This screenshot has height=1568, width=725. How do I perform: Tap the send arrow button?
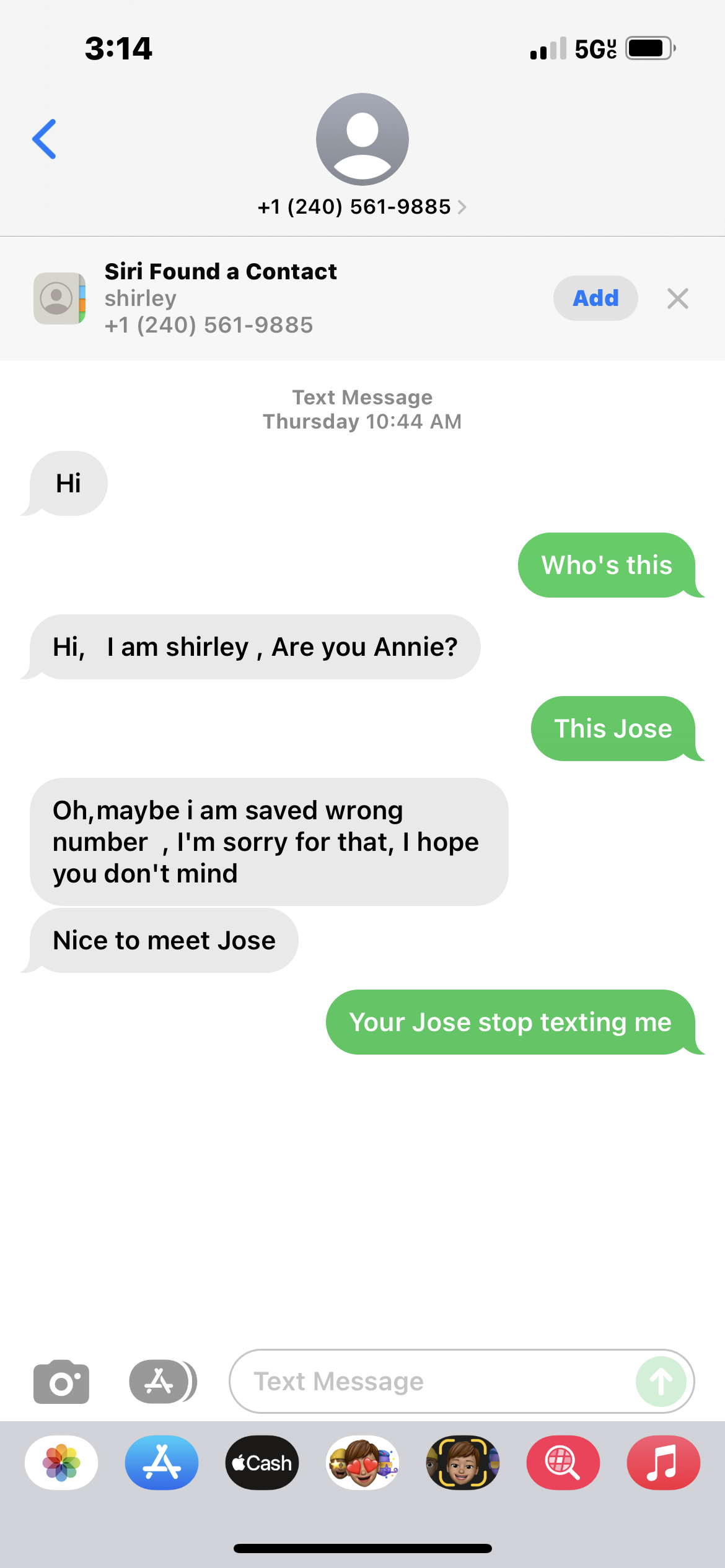pyautogui.click(x=661, y=1382)
